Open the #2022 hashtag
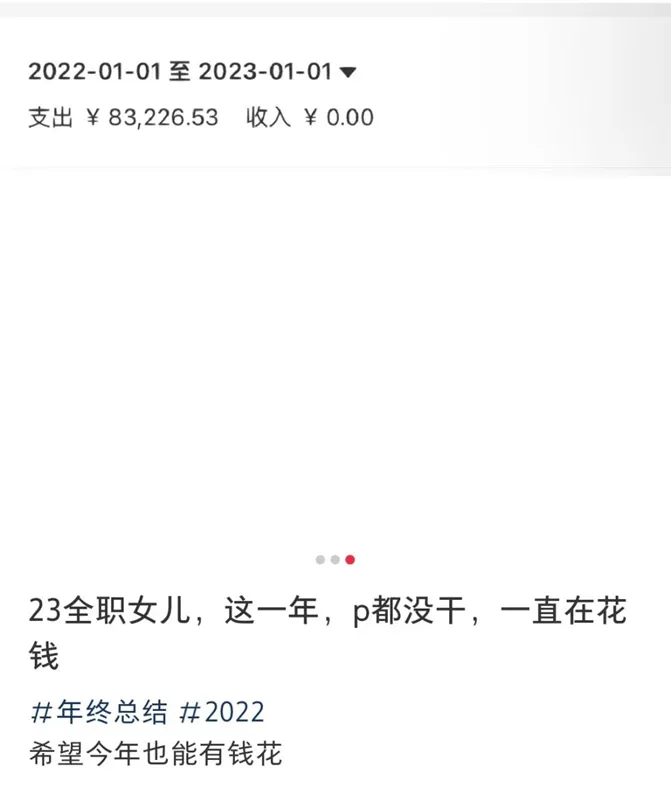Image resolution: width=671 pixels, height=793 pixels. [222, 712]
